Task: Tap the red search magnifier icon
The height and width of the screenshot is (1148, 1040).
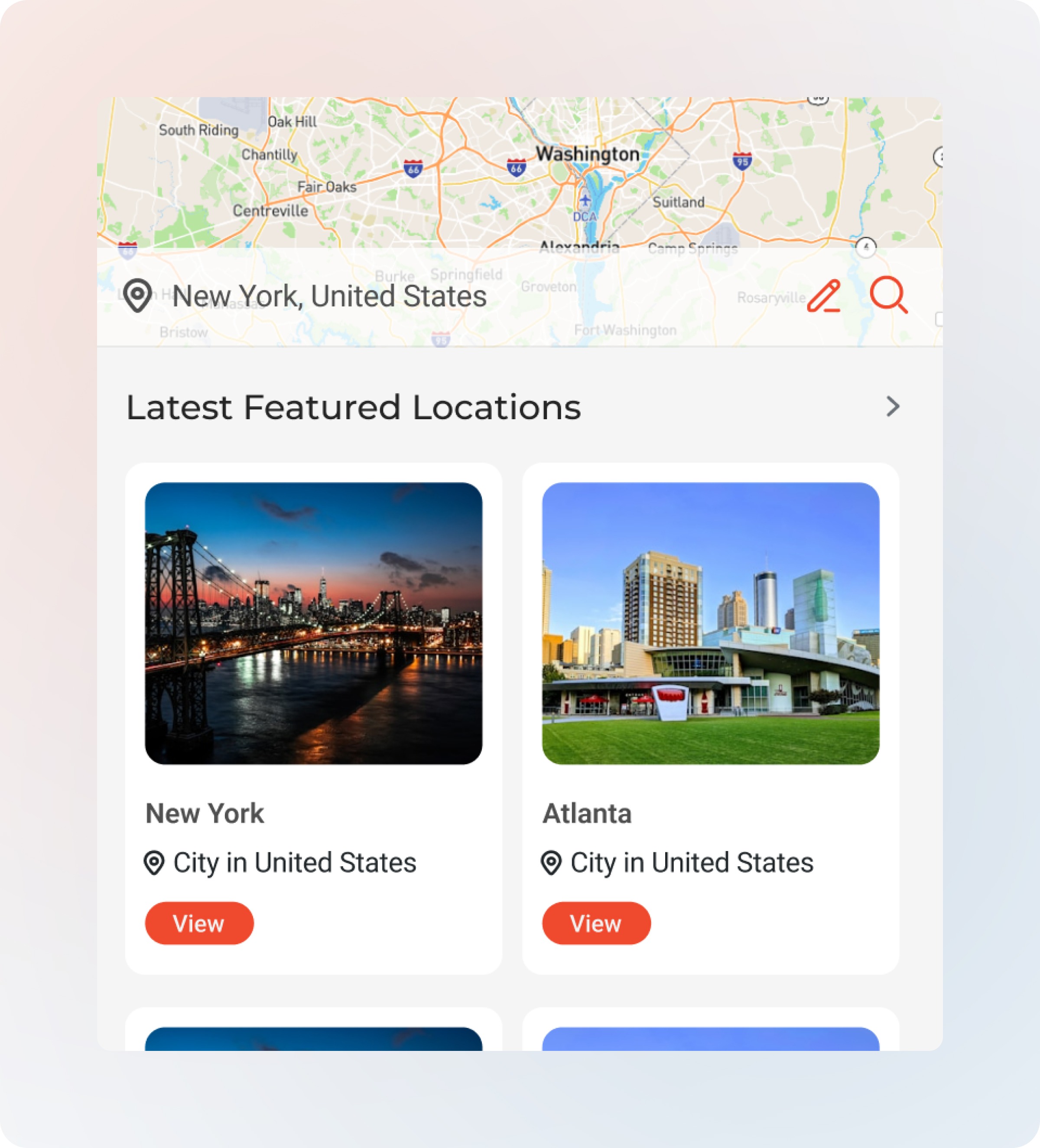Action: (888, 295)
